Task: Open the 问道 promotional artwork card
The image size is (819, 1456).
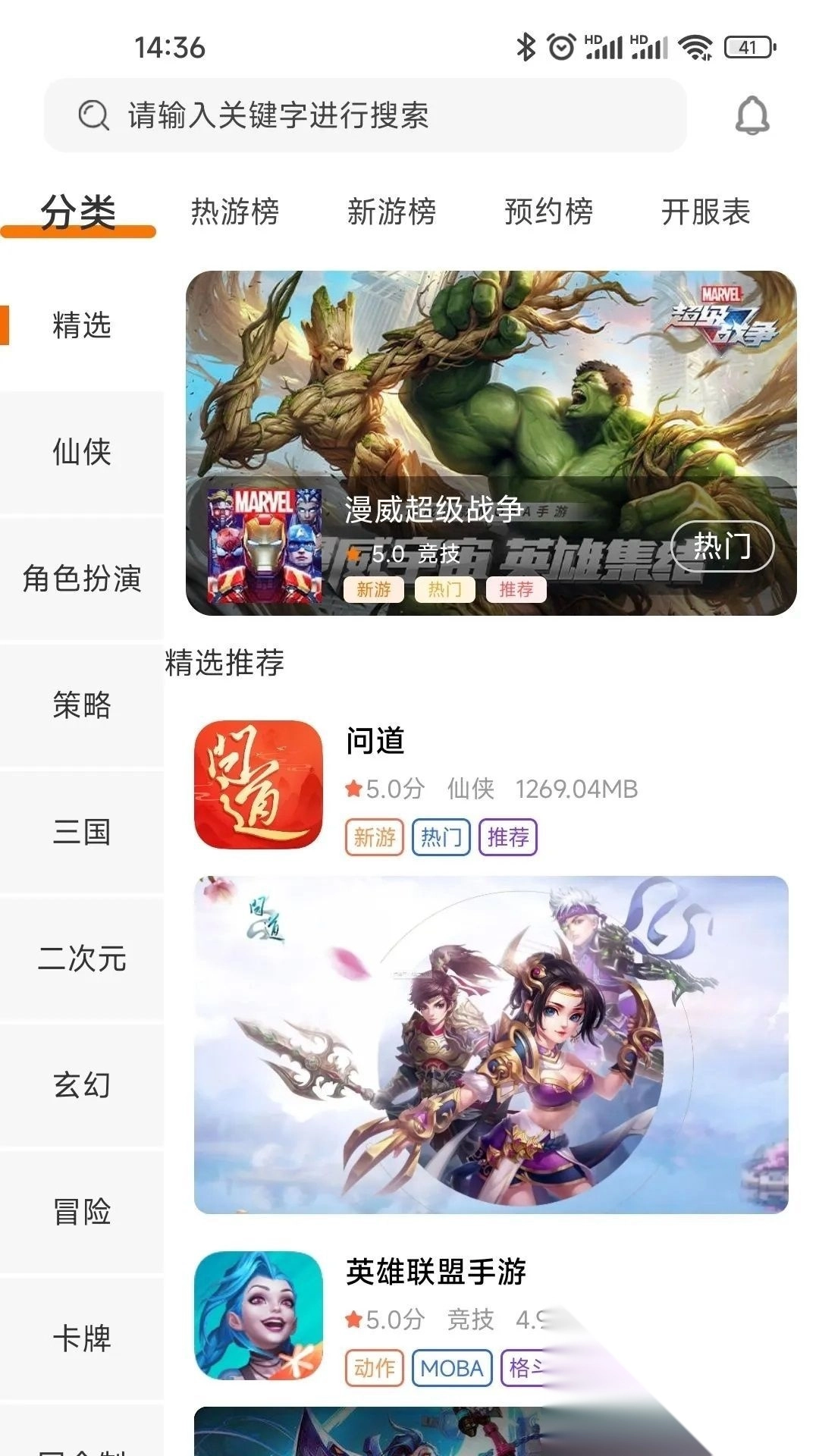Action: pos(491,1044)
